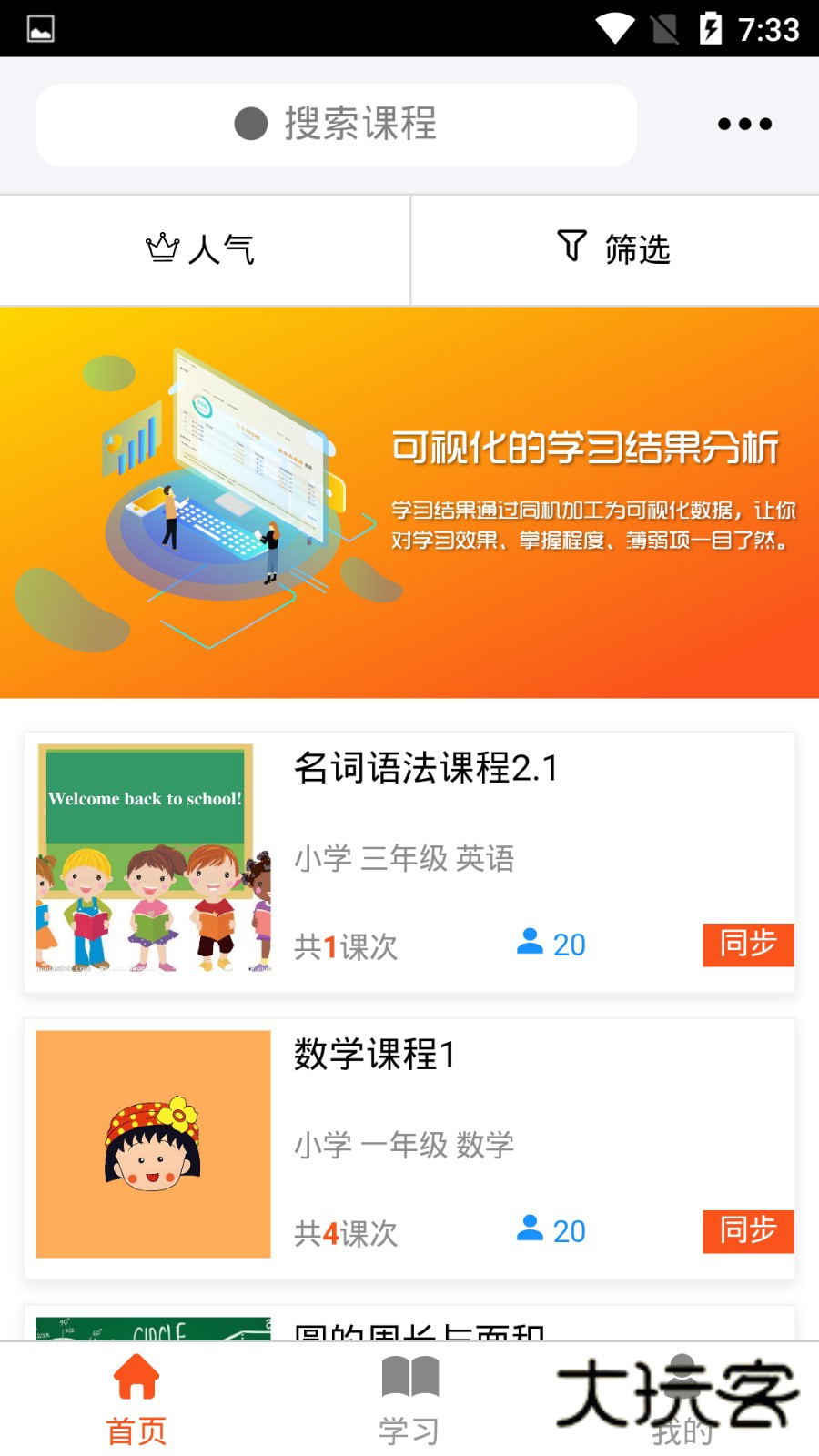This screenshot has height=1456, width=819.
Task: Open the 学习 book icon
Action: [x=409, y=1377]
